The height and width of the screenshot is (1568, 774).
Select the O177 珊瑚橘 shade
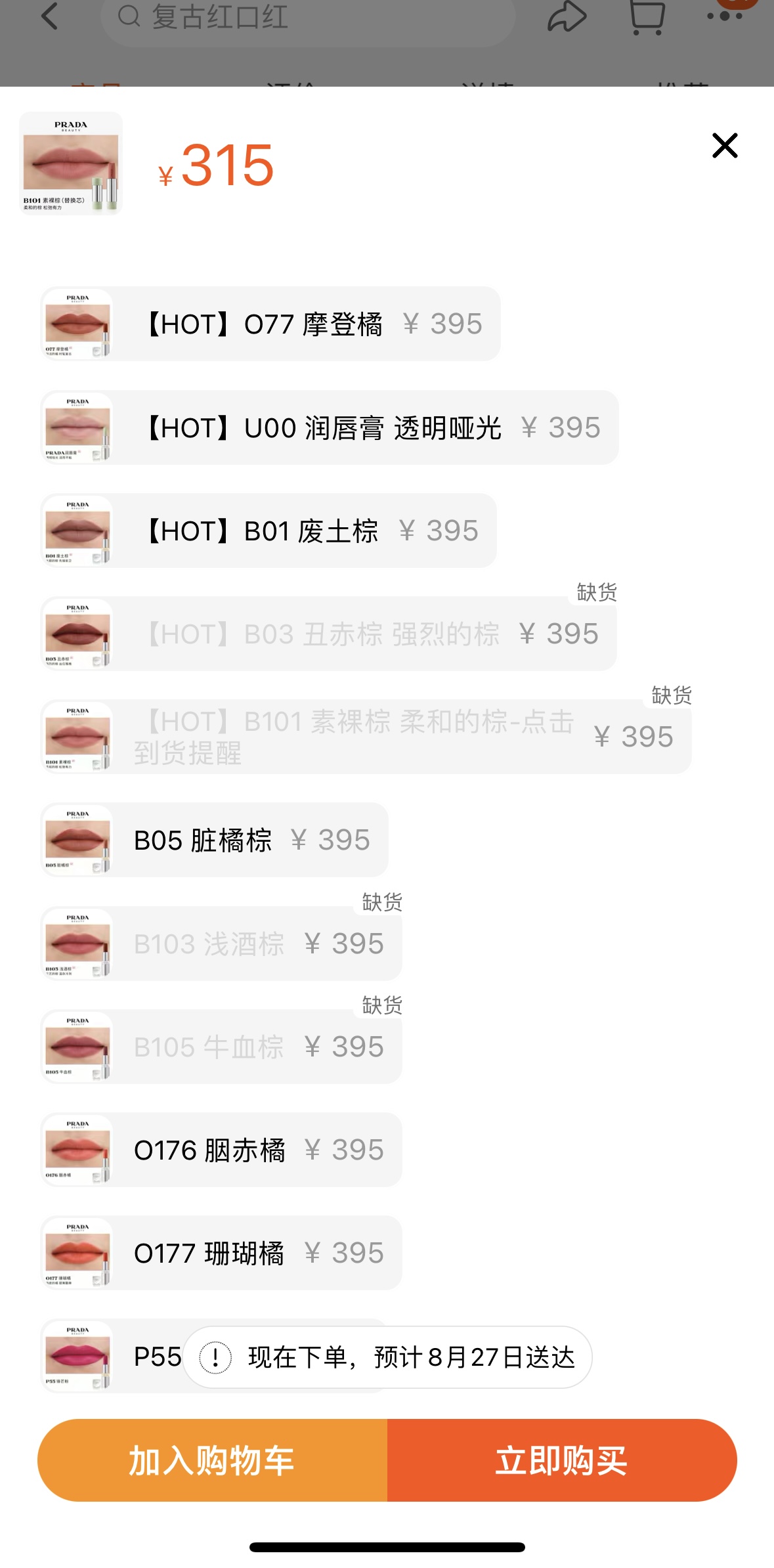coord(221,1253)
